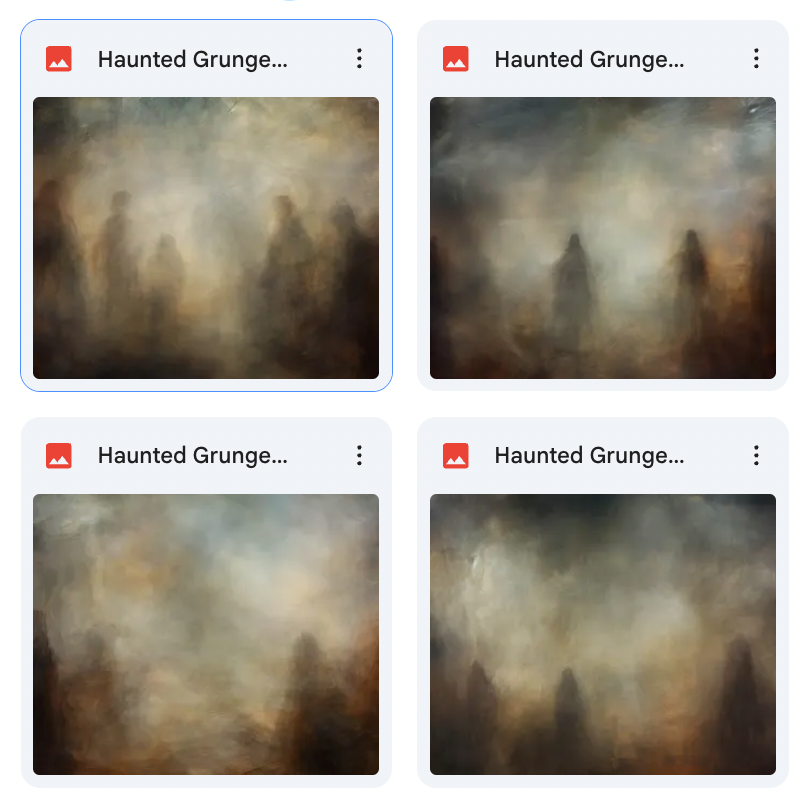Open more options on the blue-outlined file card

pyautogui.click(x=359, y=59)
